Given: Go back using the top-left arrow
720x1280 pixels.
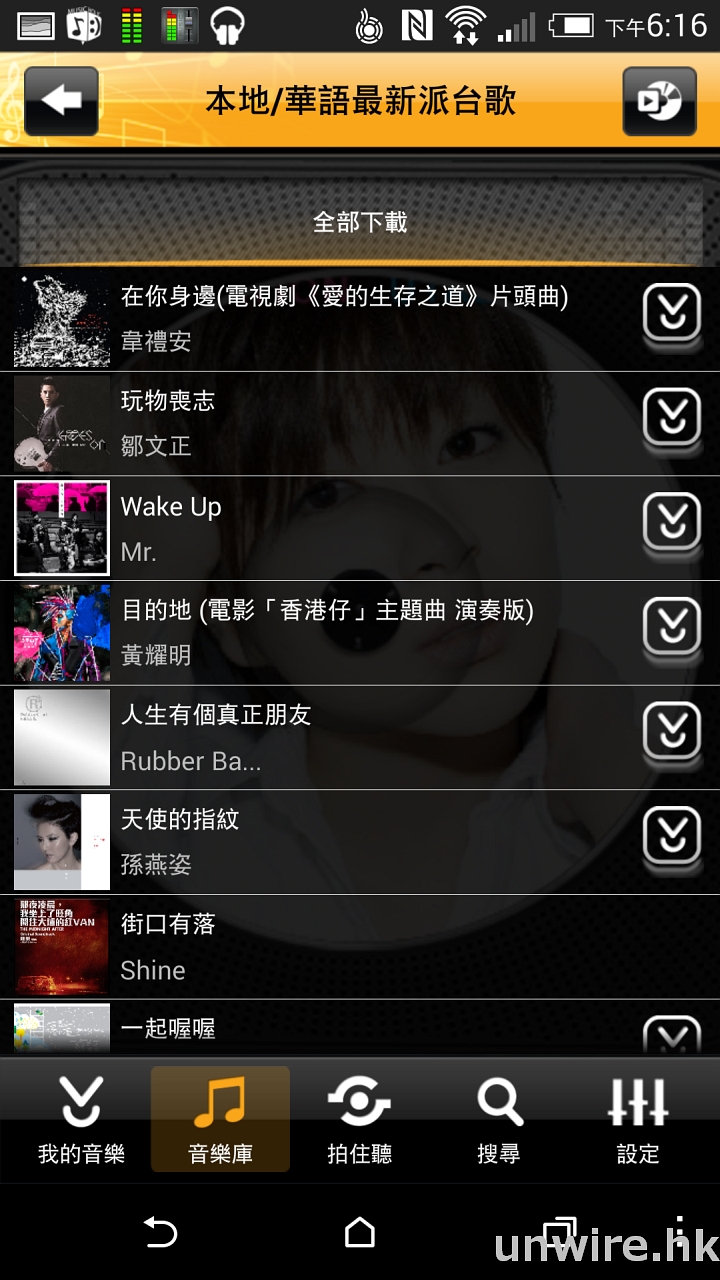Looking at the screenshot, I should pos(62,101).
